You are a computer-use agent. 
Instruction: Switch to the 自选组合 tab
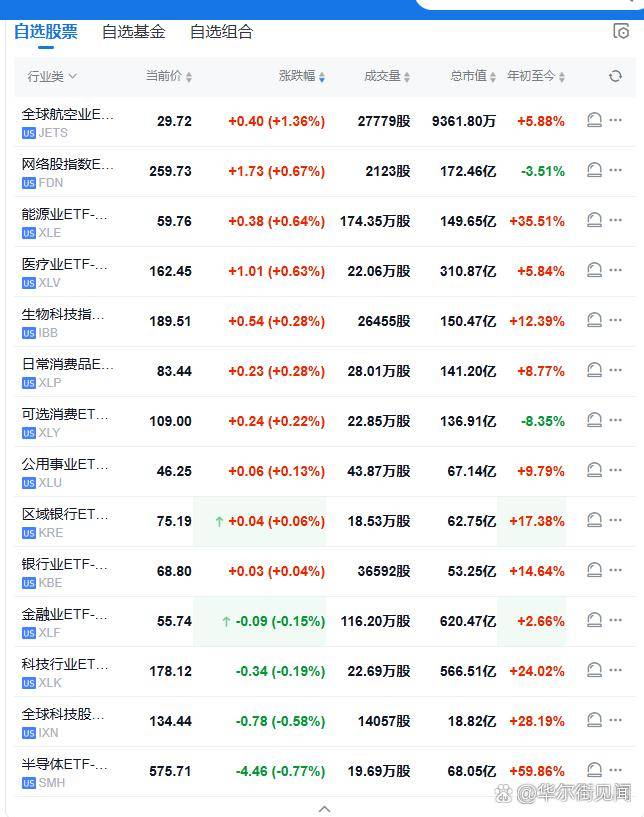pos(221,32)
